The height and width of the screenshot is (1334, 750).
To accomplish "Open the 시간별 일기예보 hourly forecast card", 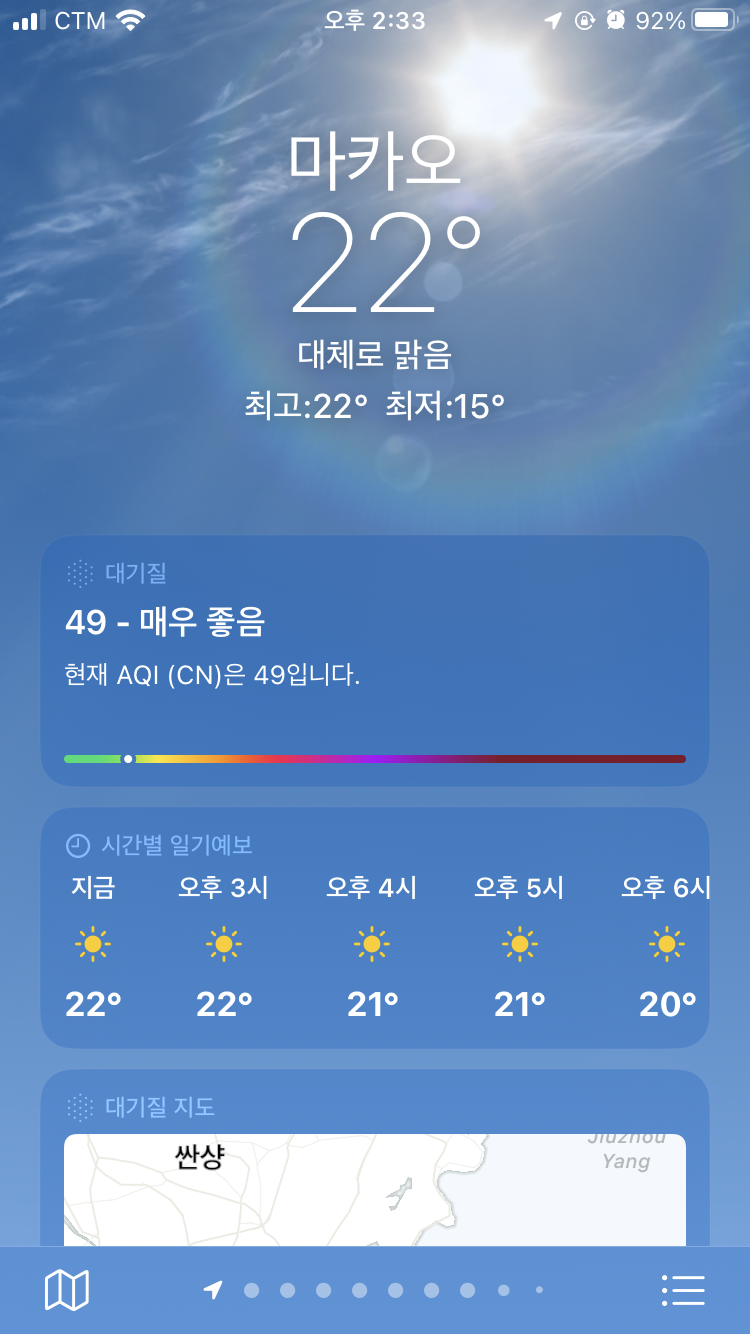I will [374, 927].
